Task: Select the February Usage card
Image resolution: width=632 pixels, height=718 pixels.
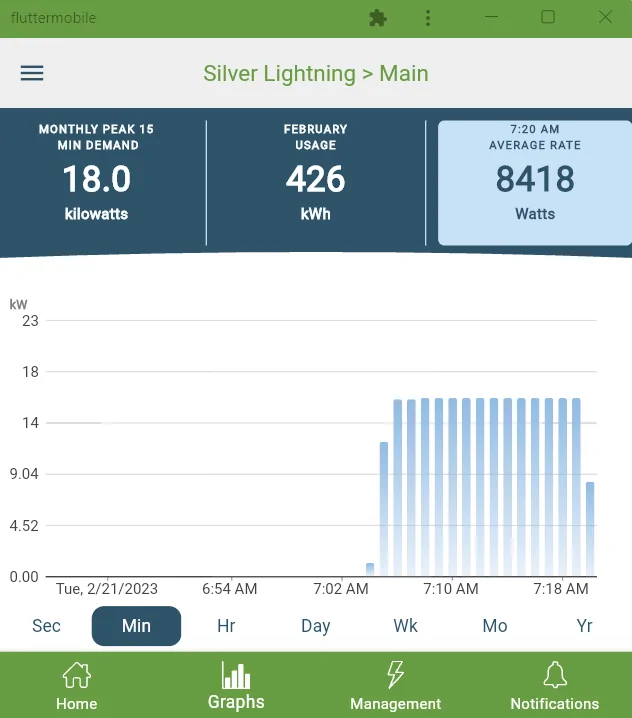Action: tap(315, 172)
